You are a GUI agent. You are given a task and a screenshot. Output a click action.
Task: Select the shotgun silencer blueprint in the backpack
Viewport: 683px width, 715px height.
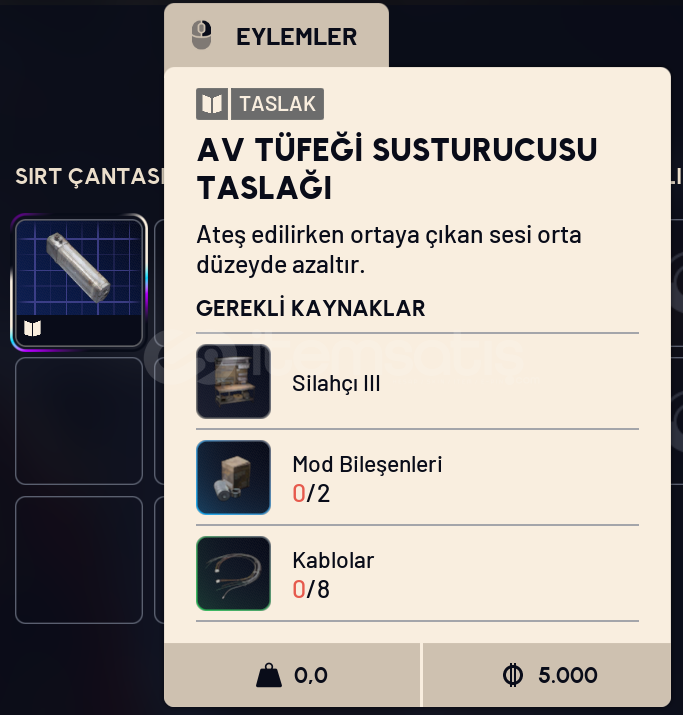coord(80,281)
